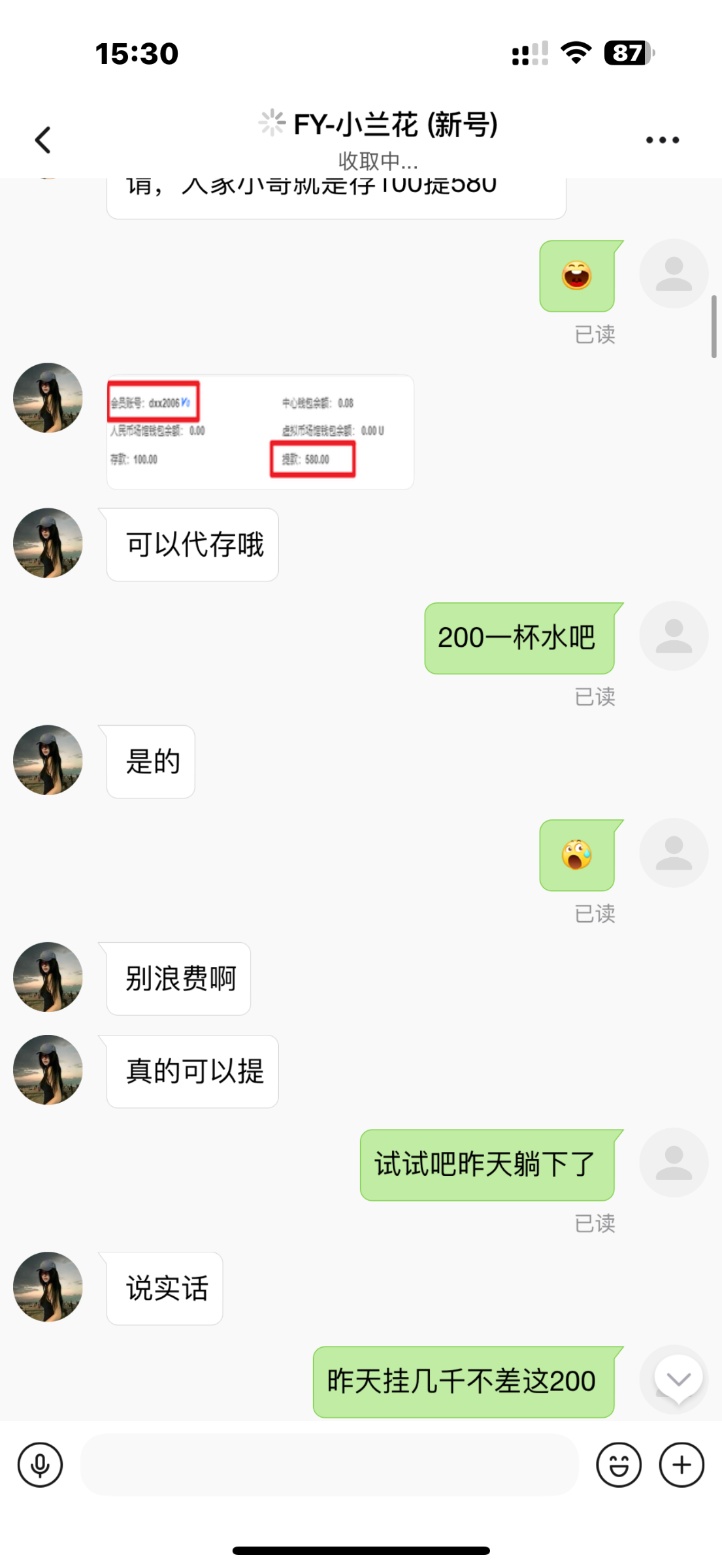The image size is (722, 1568).
Task: Open the emoji sticker picker
Action: click(x=618, y=1465)
